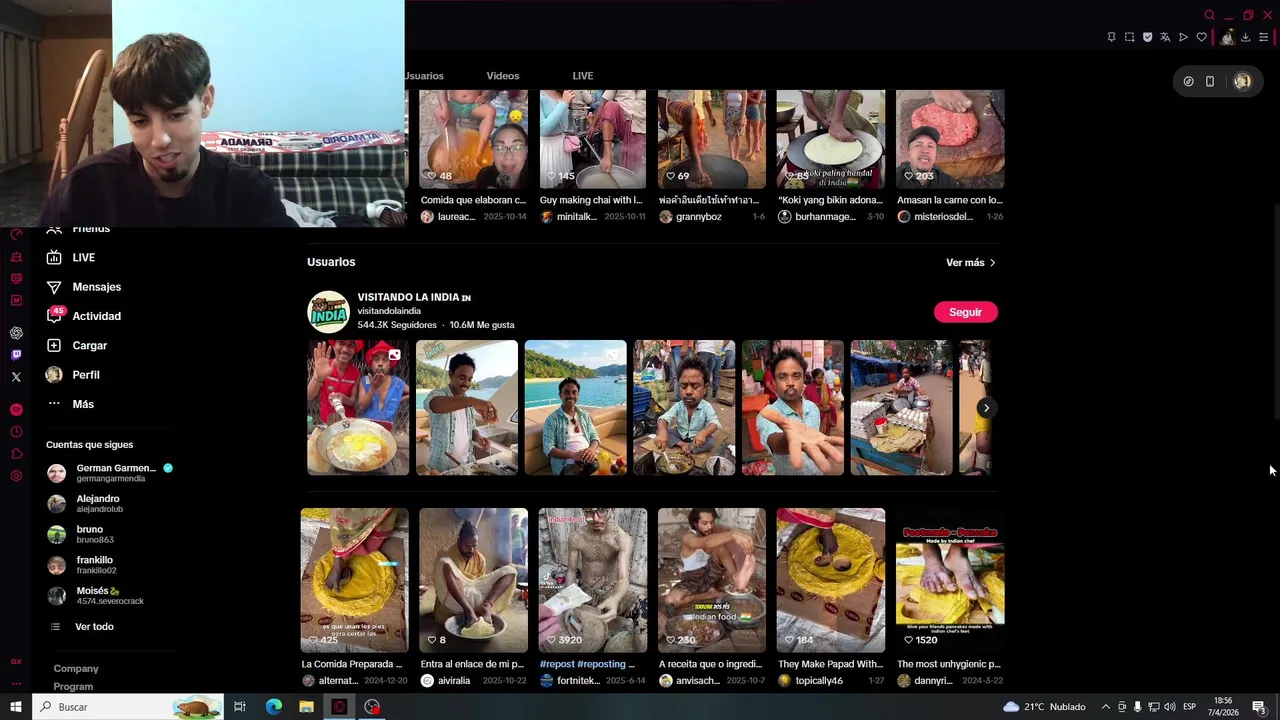Show next videos in VISITANDO LA INDIA carousel
1280x720 pixels.
click(x=986, y=408)
